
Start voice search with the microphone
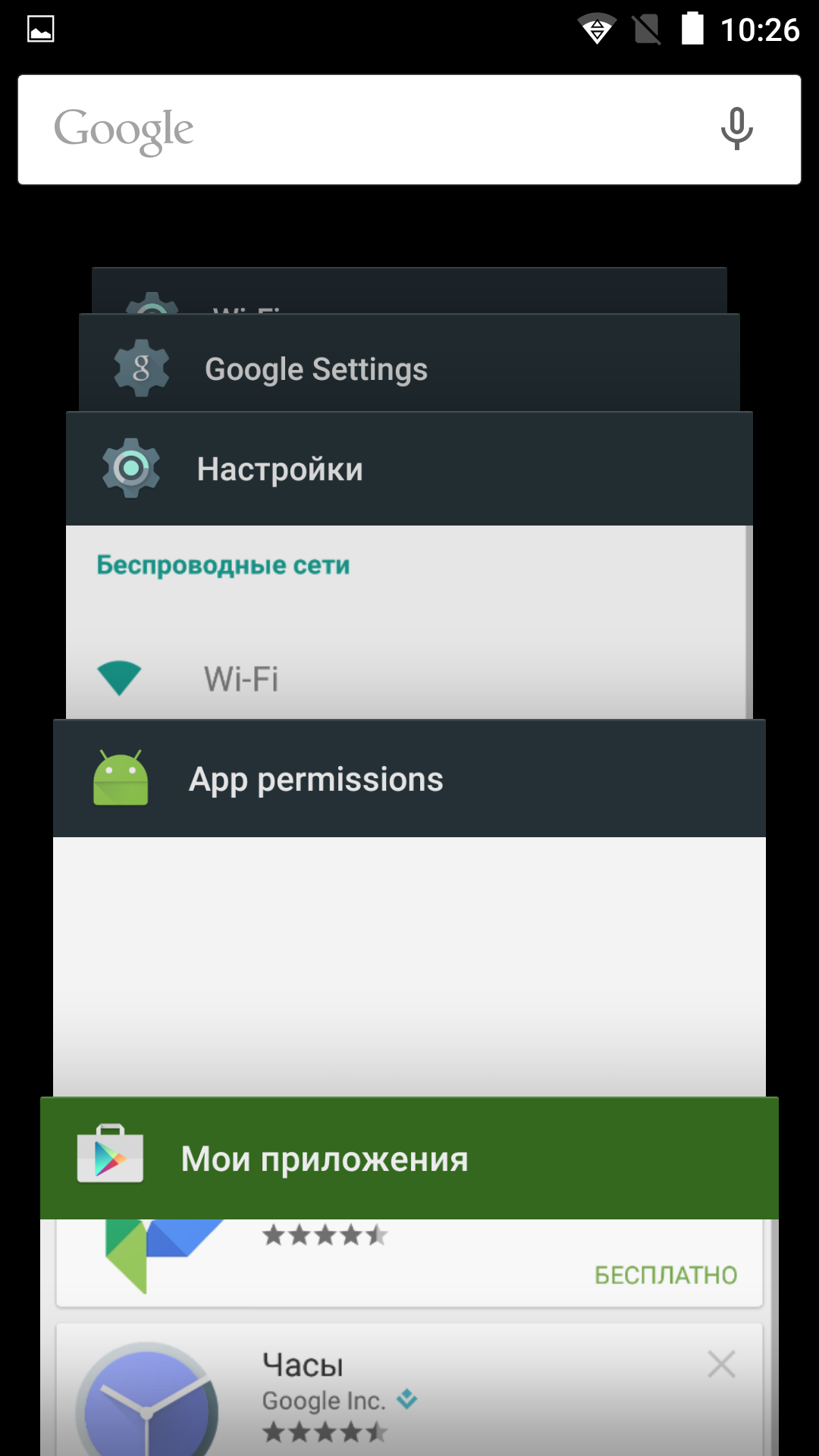pyautogui.click(x=736, y=129)
